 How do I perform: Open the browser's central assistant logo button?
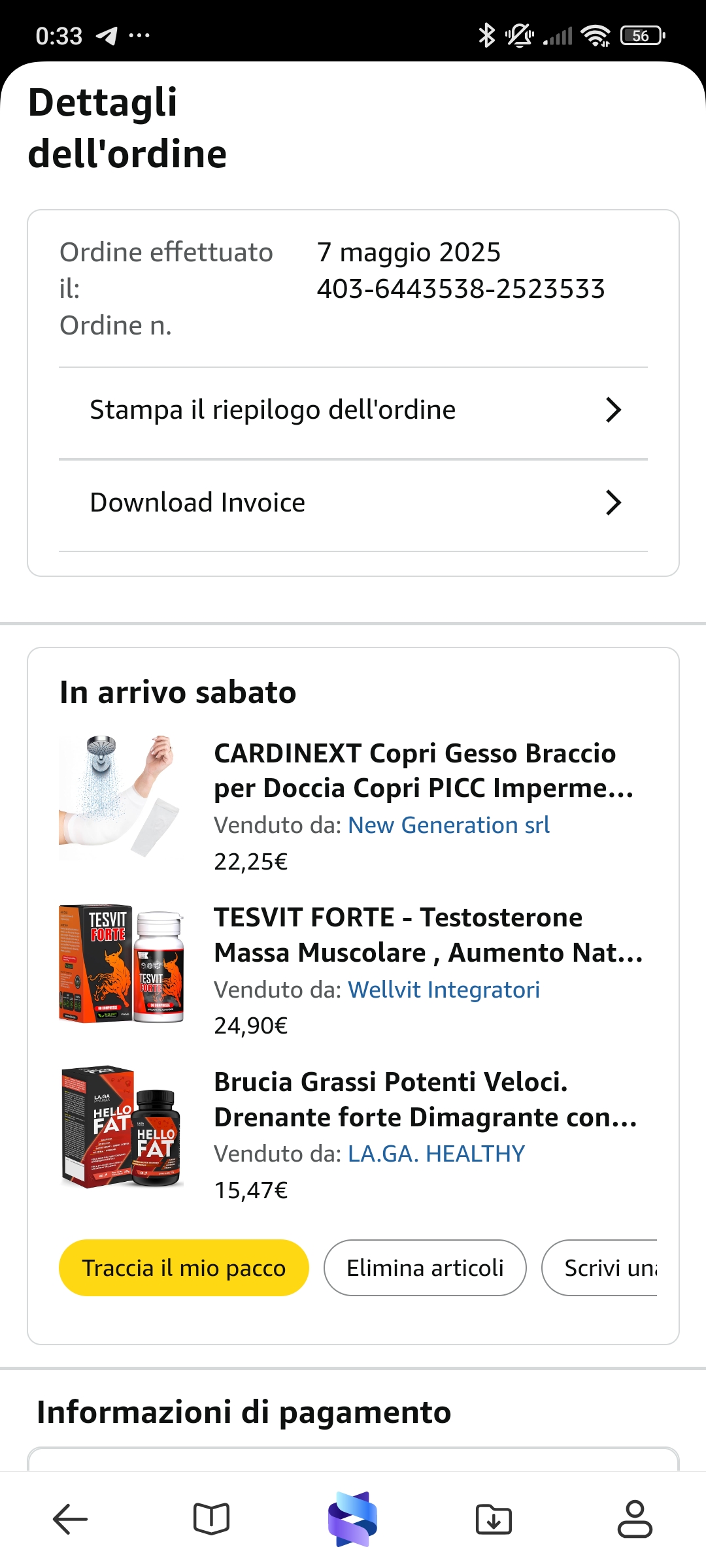(x=353, y=1519)
